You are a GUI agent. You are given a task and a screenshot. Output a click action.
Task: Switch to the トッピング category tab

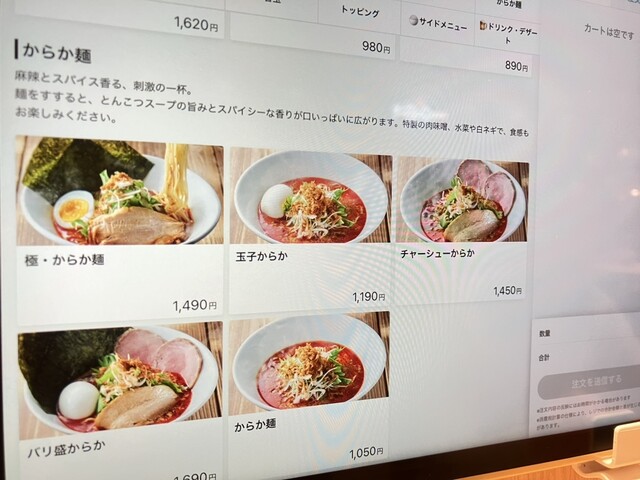tap(360, 15)
